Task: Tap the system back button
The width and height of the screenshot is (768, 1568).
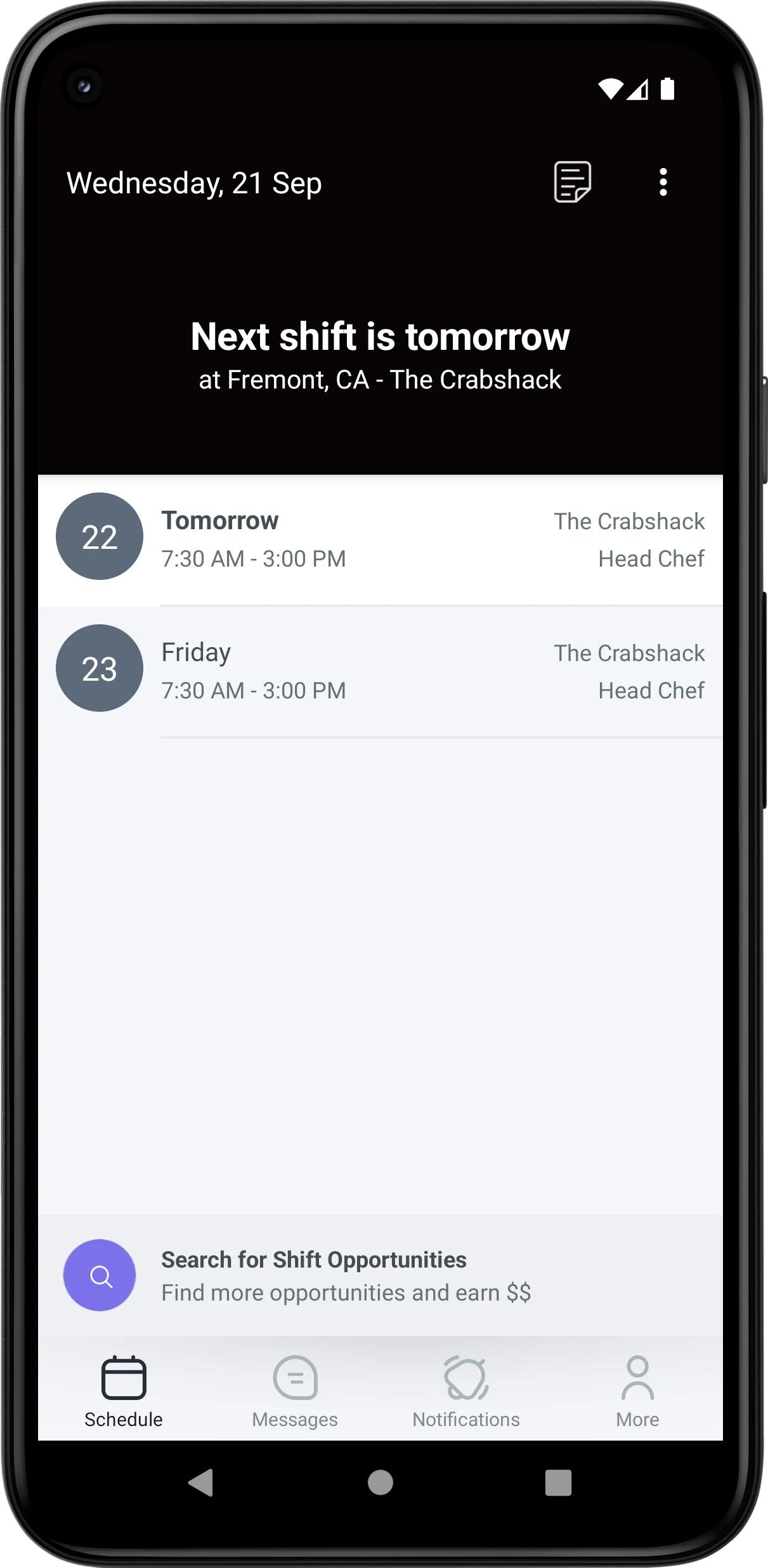Action: (x=202, y=1482)
